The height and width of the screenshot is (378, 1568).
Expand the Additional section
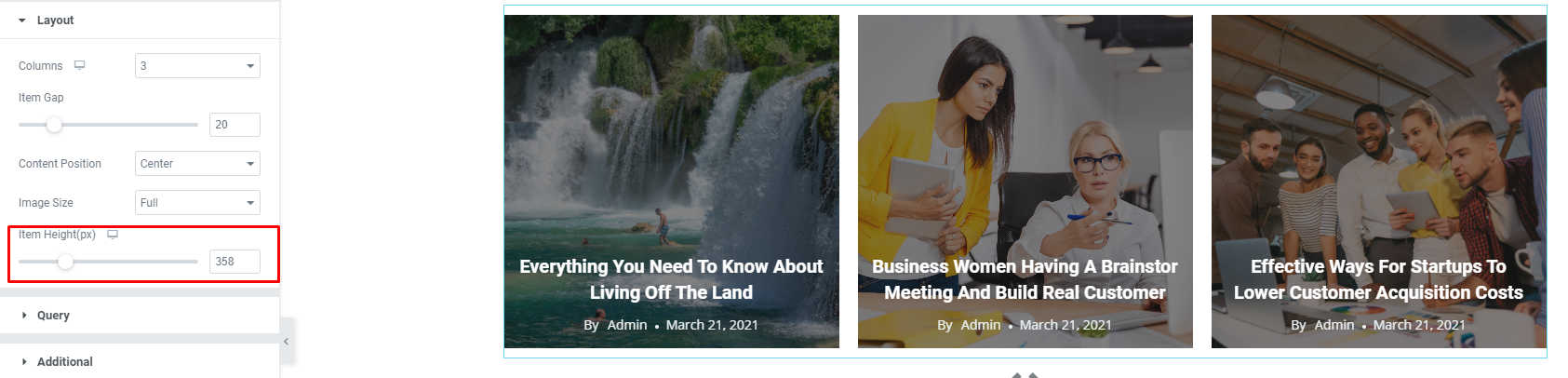(64, 362)
